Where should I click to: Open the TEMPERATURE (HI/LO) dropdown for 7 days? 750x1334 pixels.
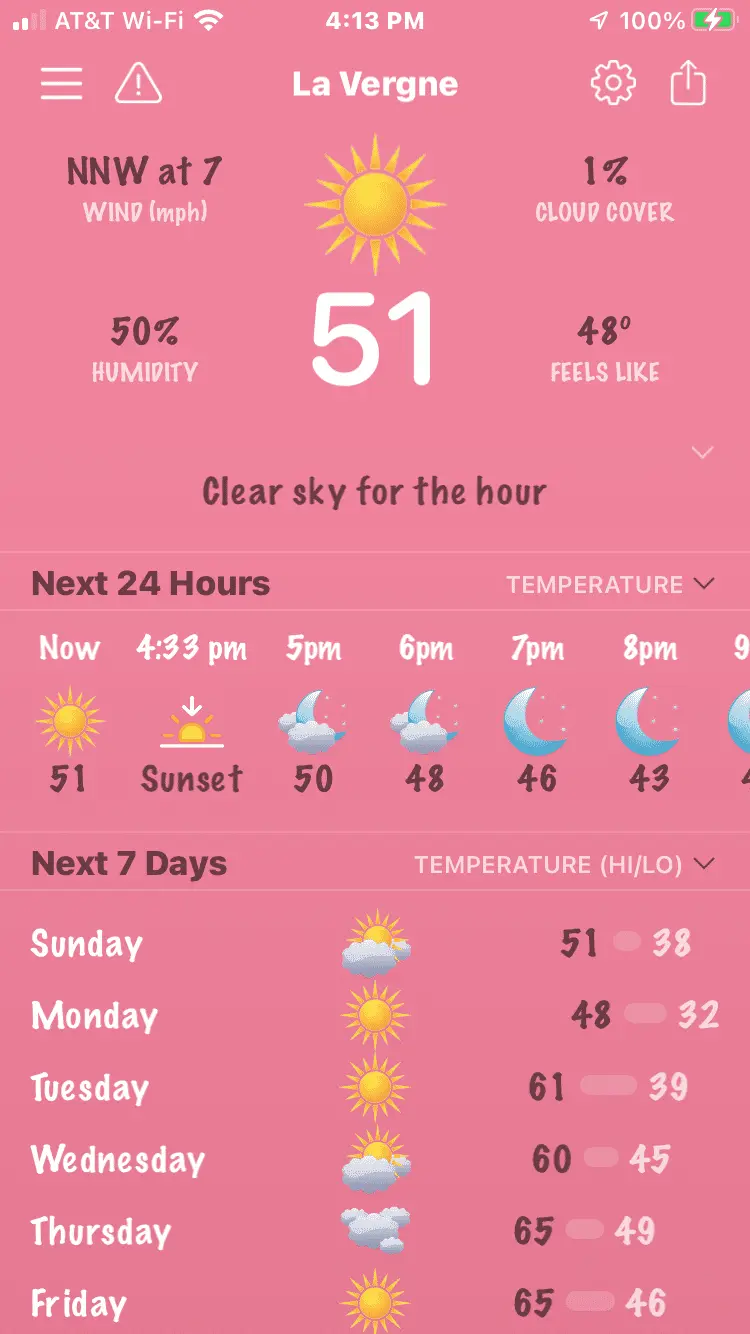point(565,864)
